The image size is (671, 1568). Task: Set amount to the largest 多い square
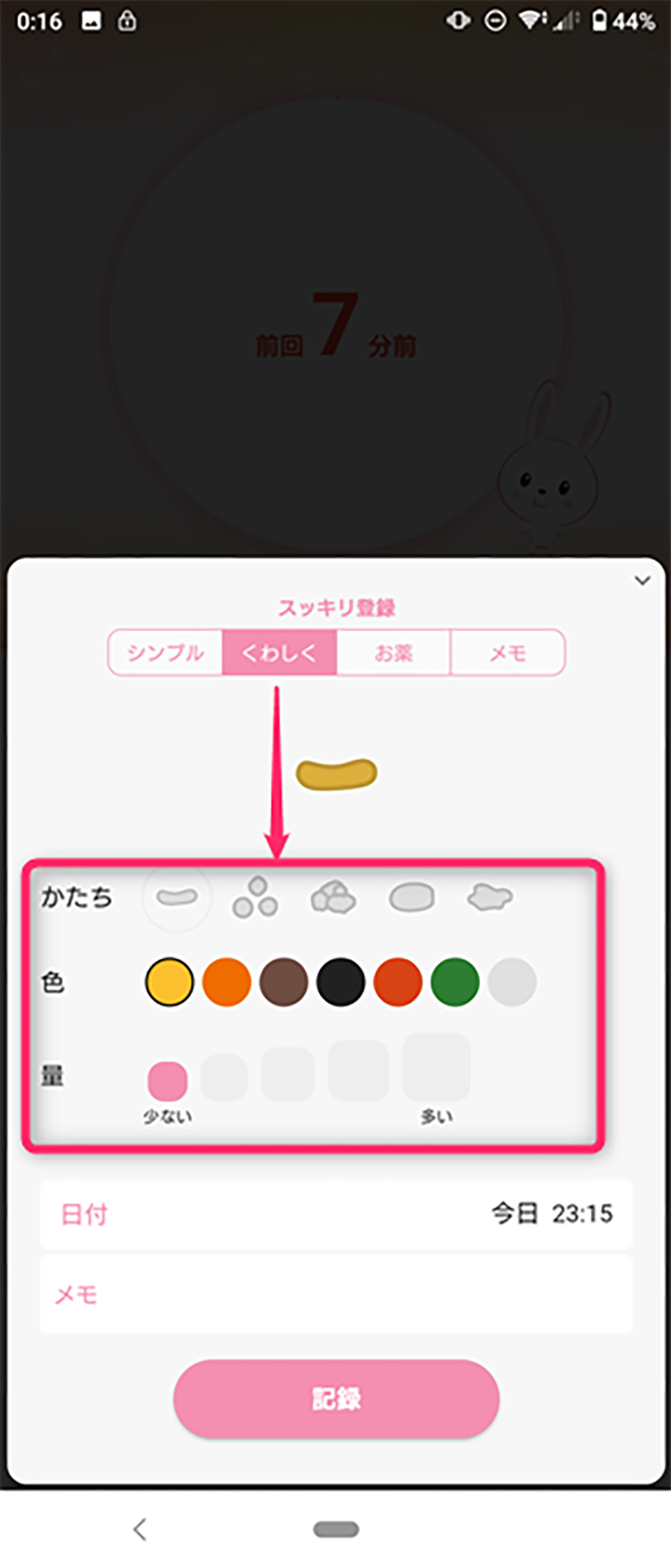[436, 1068]
